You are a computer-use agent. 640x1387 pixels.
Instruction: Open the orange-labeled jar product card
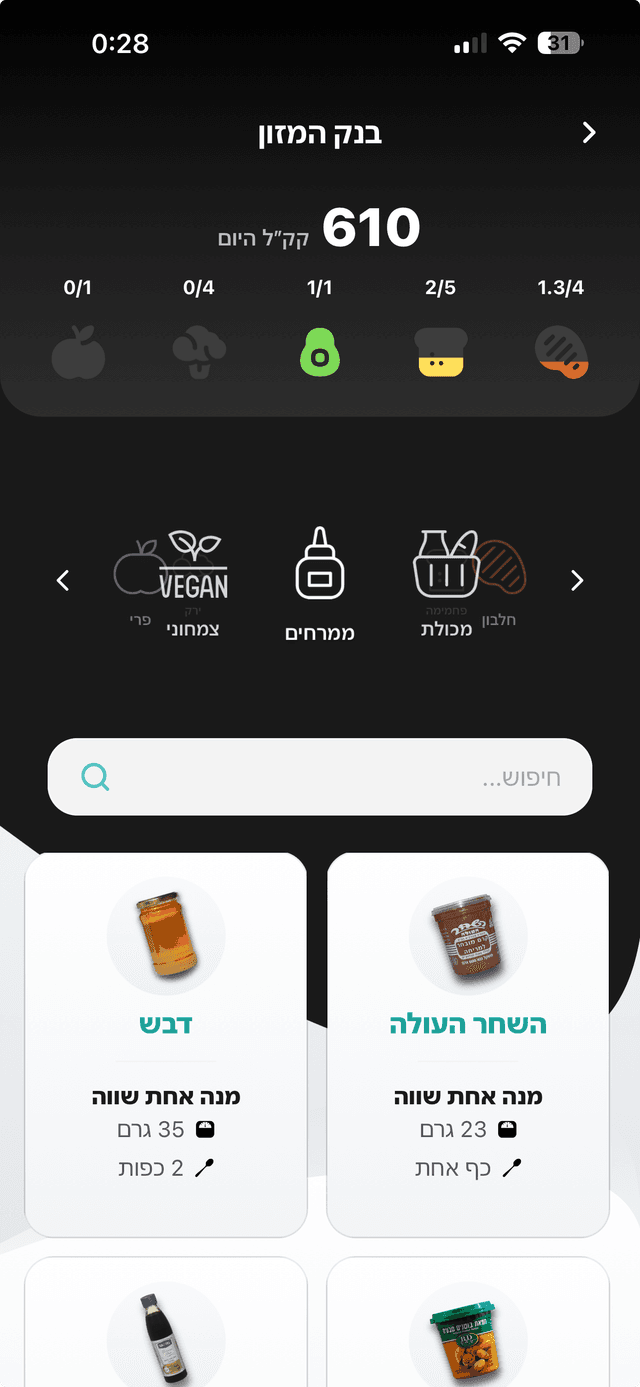click(x=468, y=1325)
